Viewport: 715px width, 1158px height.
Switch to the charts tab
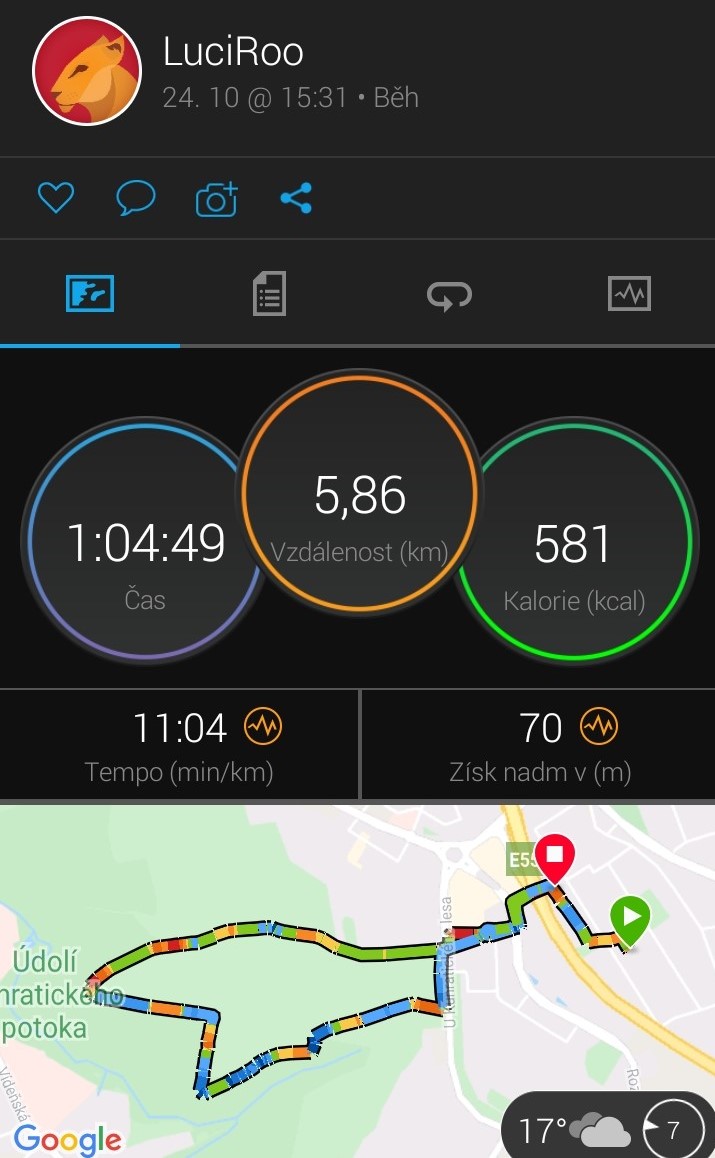[629, 294]
